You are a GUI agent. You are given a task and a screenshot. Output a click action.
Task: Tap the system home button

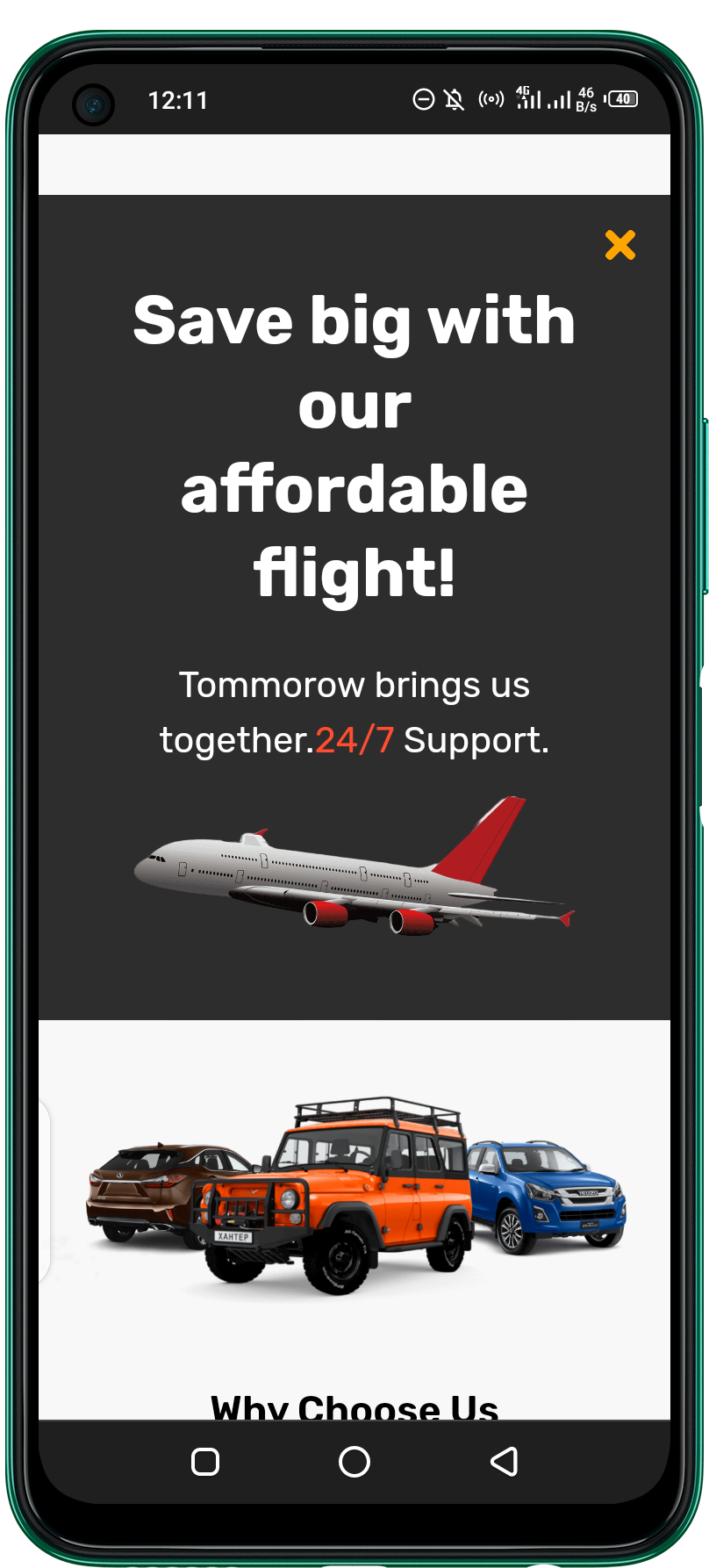354,1462
